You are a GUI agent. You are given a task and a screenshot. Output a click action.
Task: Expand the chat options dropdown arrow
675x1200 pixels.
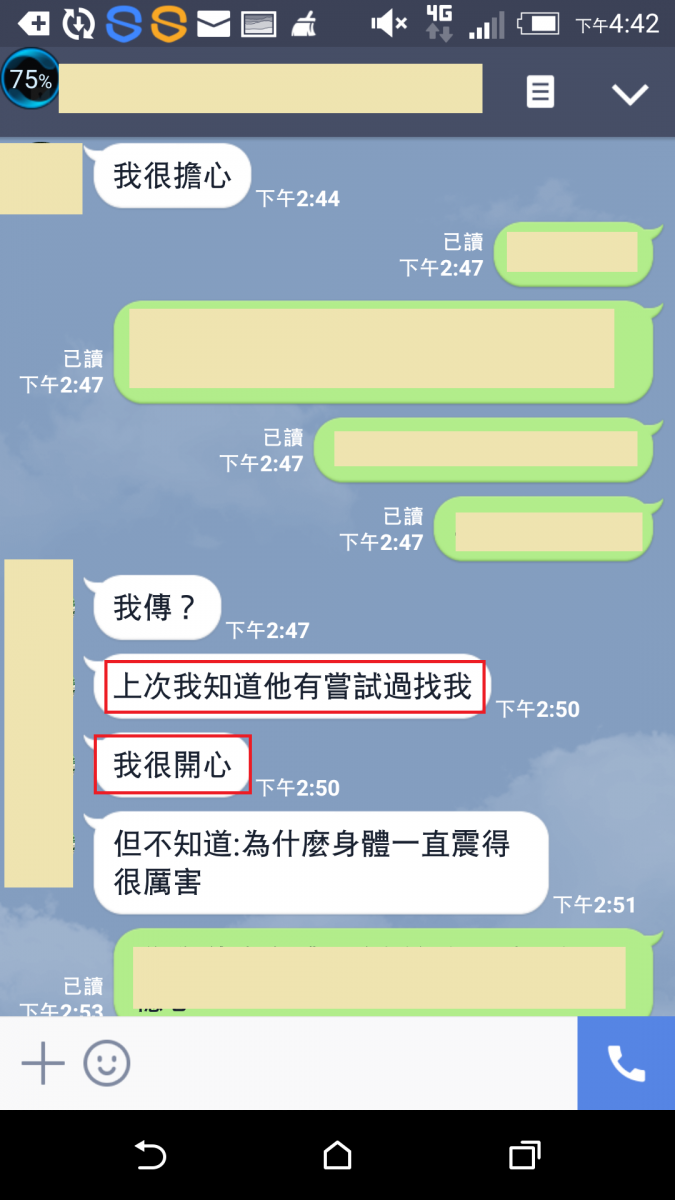(630, 94)
